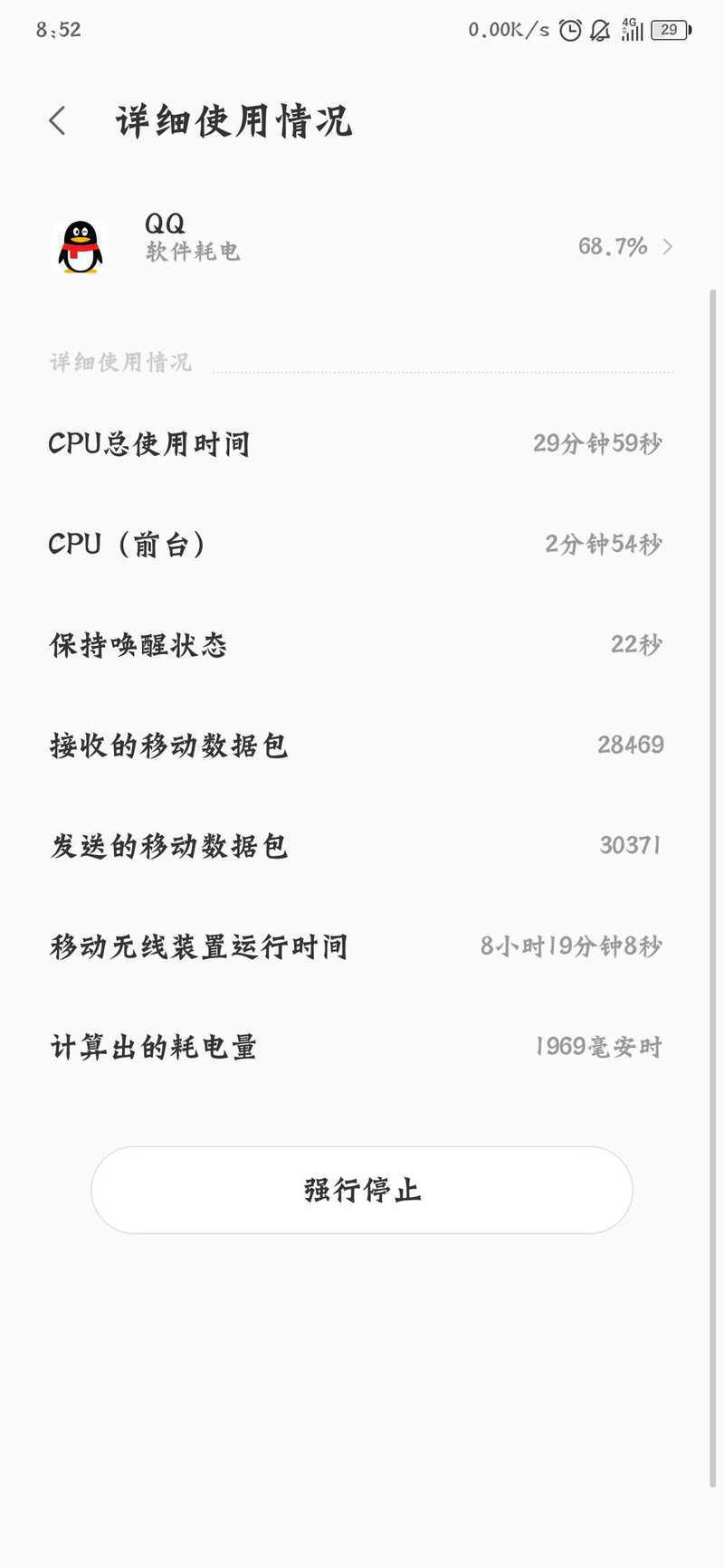Screen dimensions: 724x1568
Task: Open the QQ app power details row
Action: (362, 245)
